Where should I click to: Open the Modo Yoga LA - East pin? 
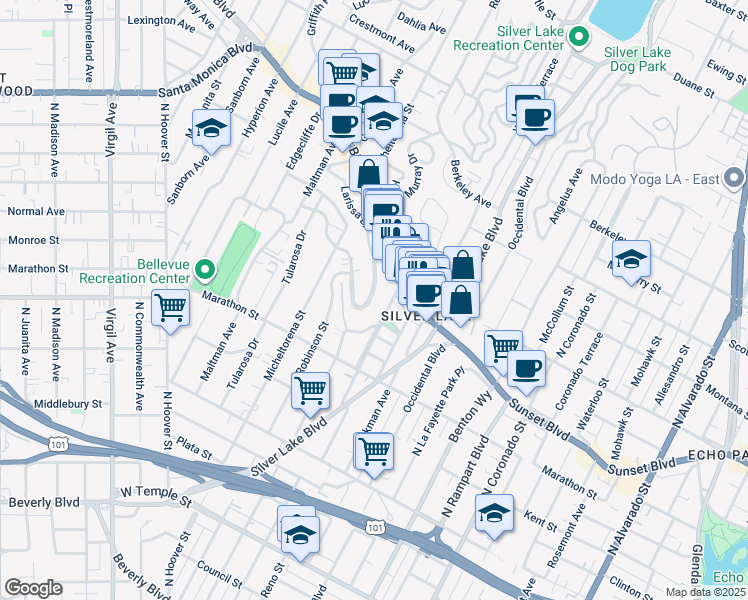[735, 179]
